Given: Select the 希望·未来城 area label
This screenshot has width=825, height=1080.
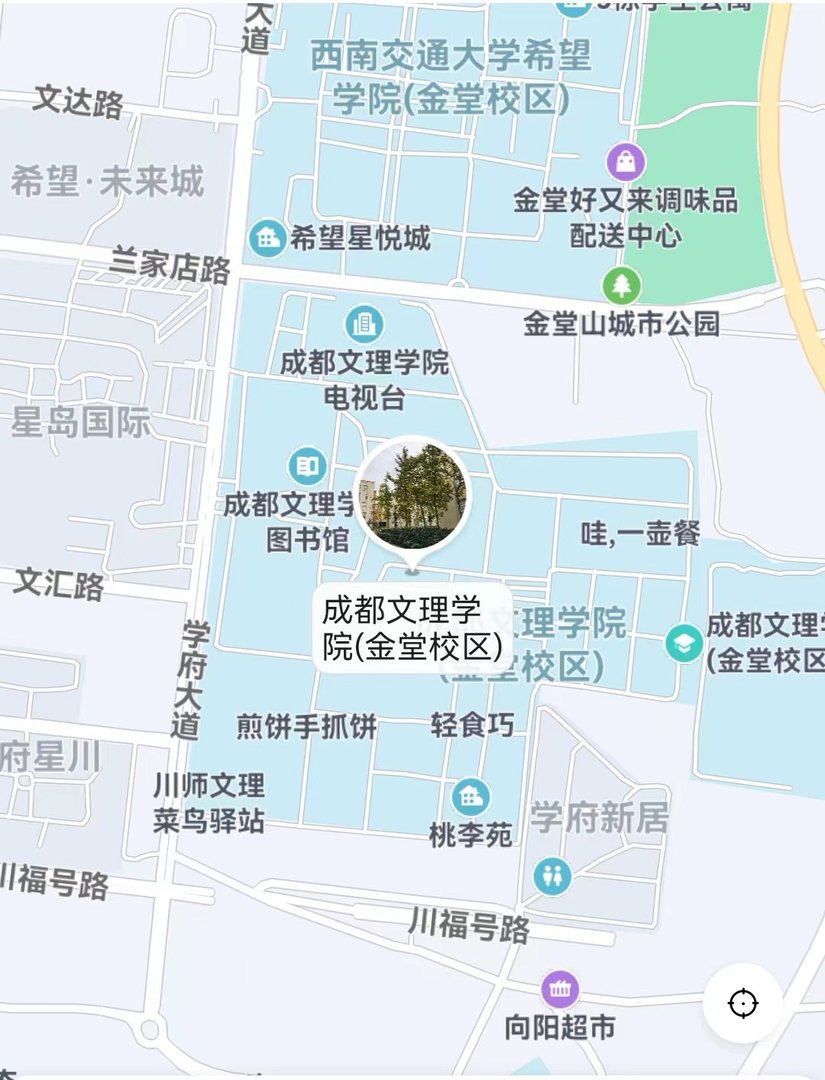Looking at the screenshot, I should [x=106, y=180].
